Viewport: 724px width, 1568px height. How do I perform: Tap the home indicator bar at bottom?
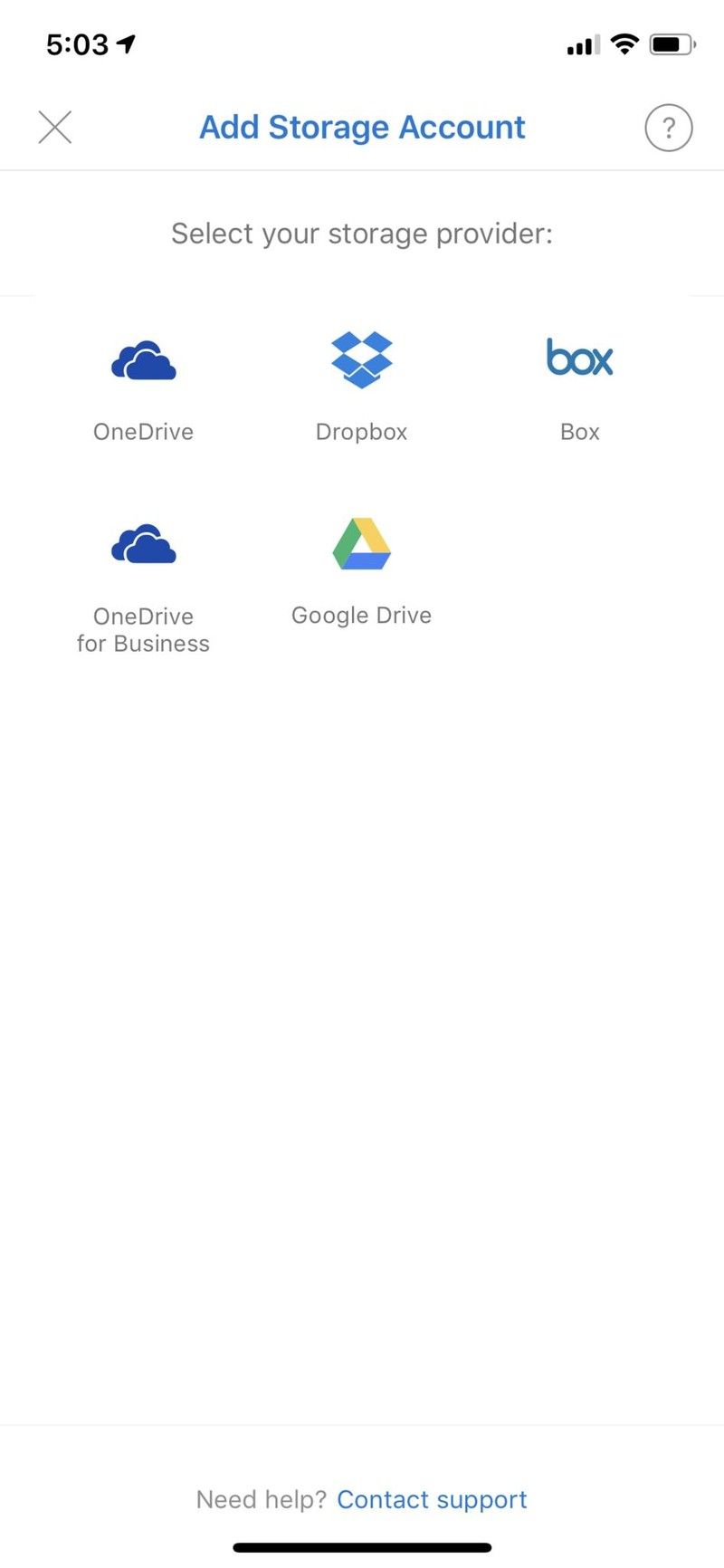(361, 1546)
